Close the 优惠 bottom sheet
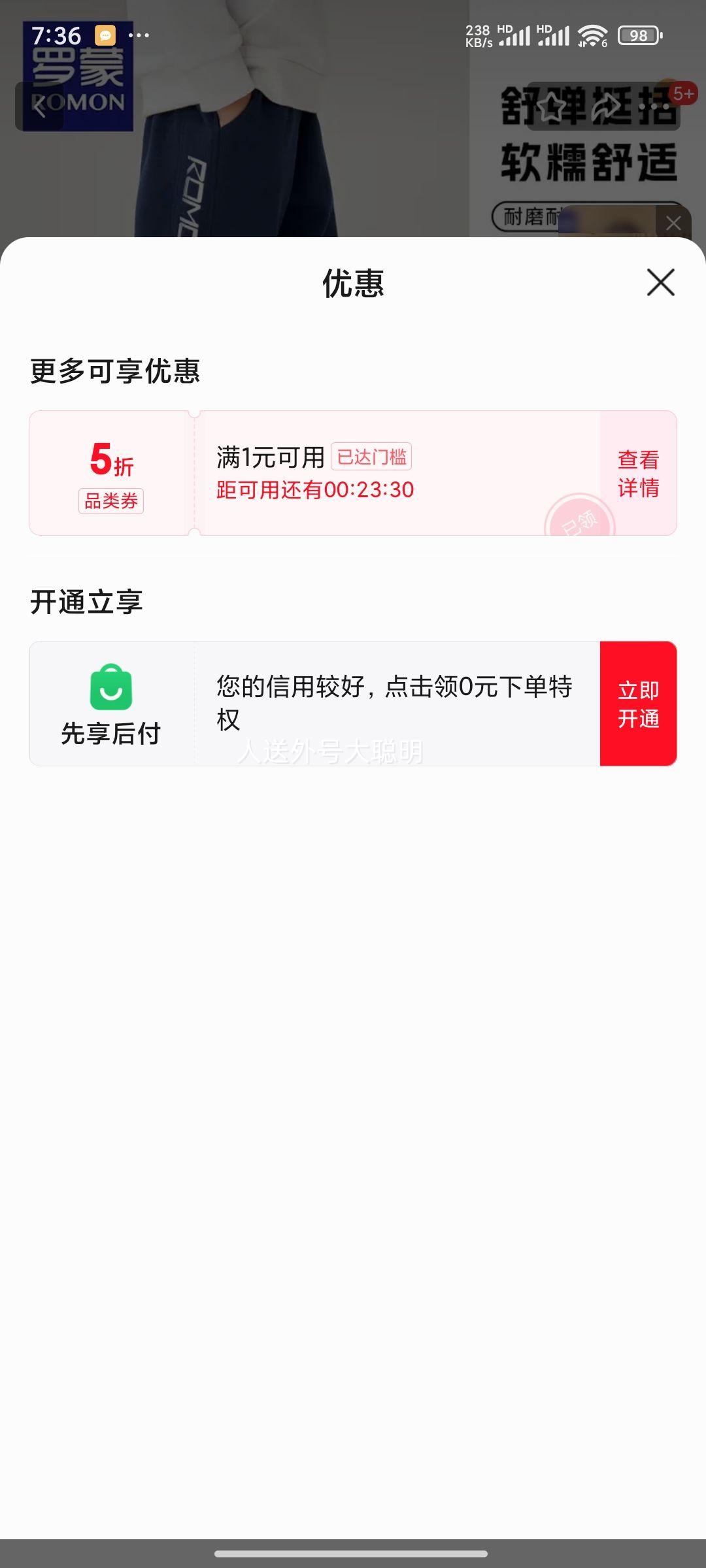 [662, 282]
